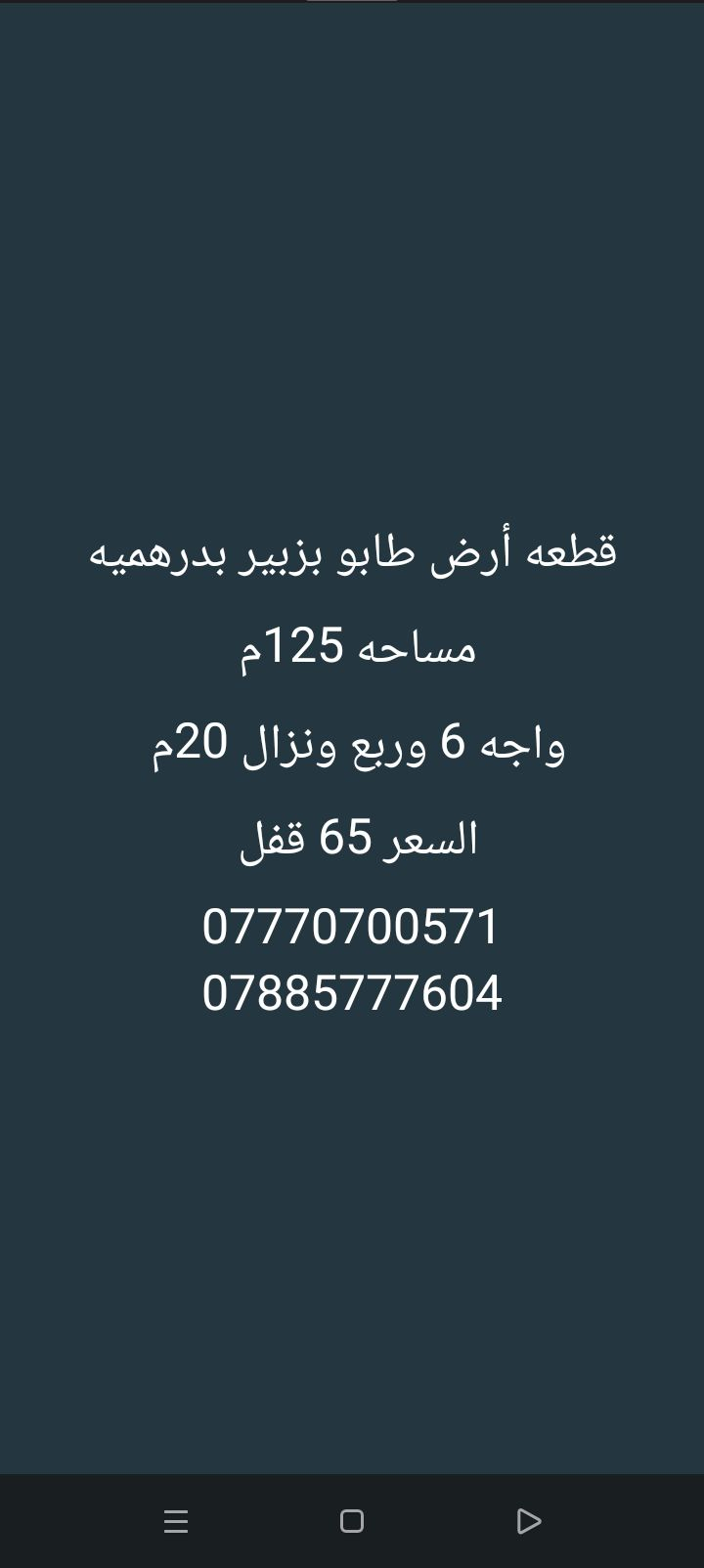Go back using the navigation bar
The width and height of the screenshot is (704, 1568).
(528, 1521)
